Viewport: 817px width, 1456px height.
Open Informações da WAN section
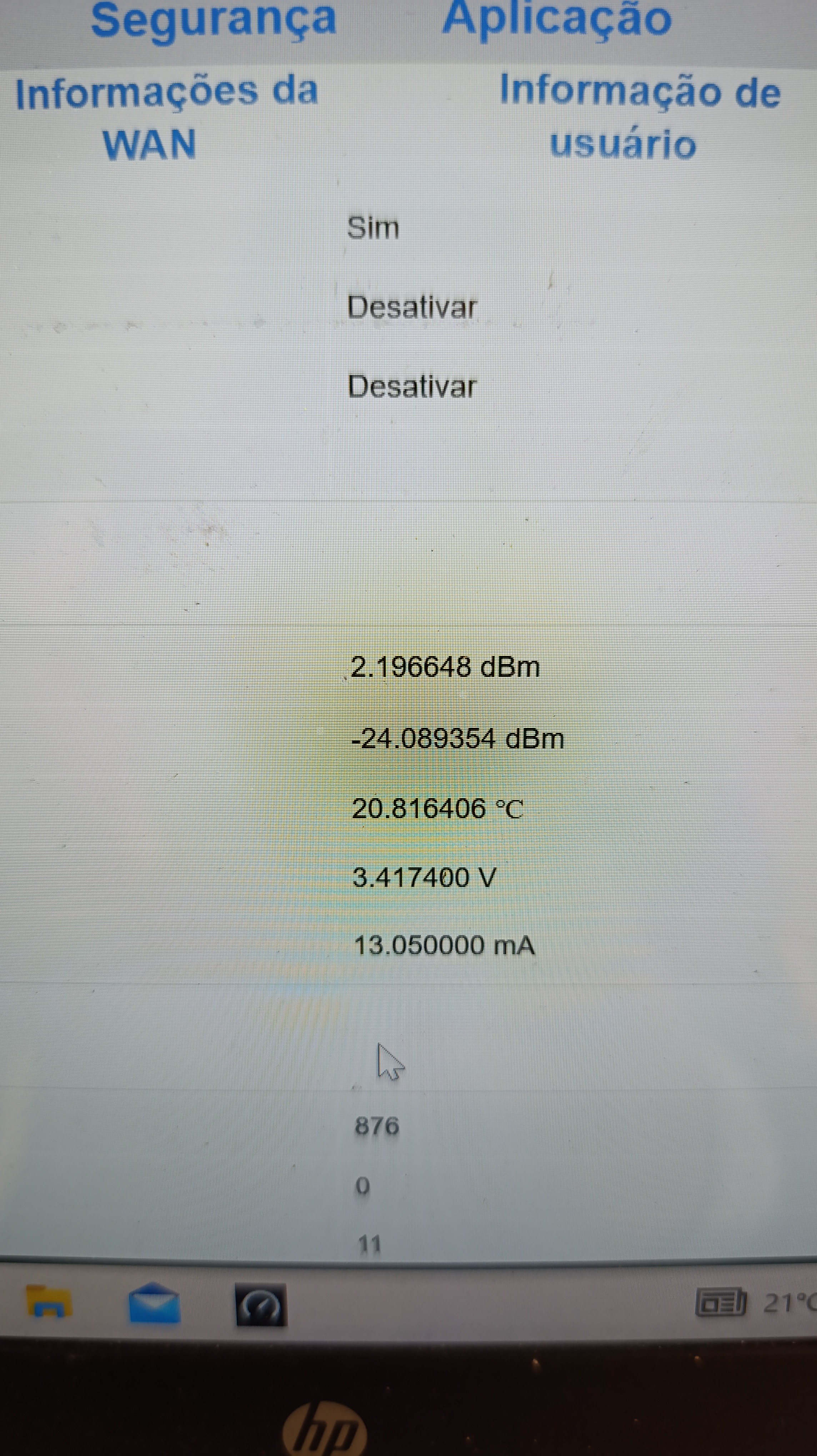(166, 117)
